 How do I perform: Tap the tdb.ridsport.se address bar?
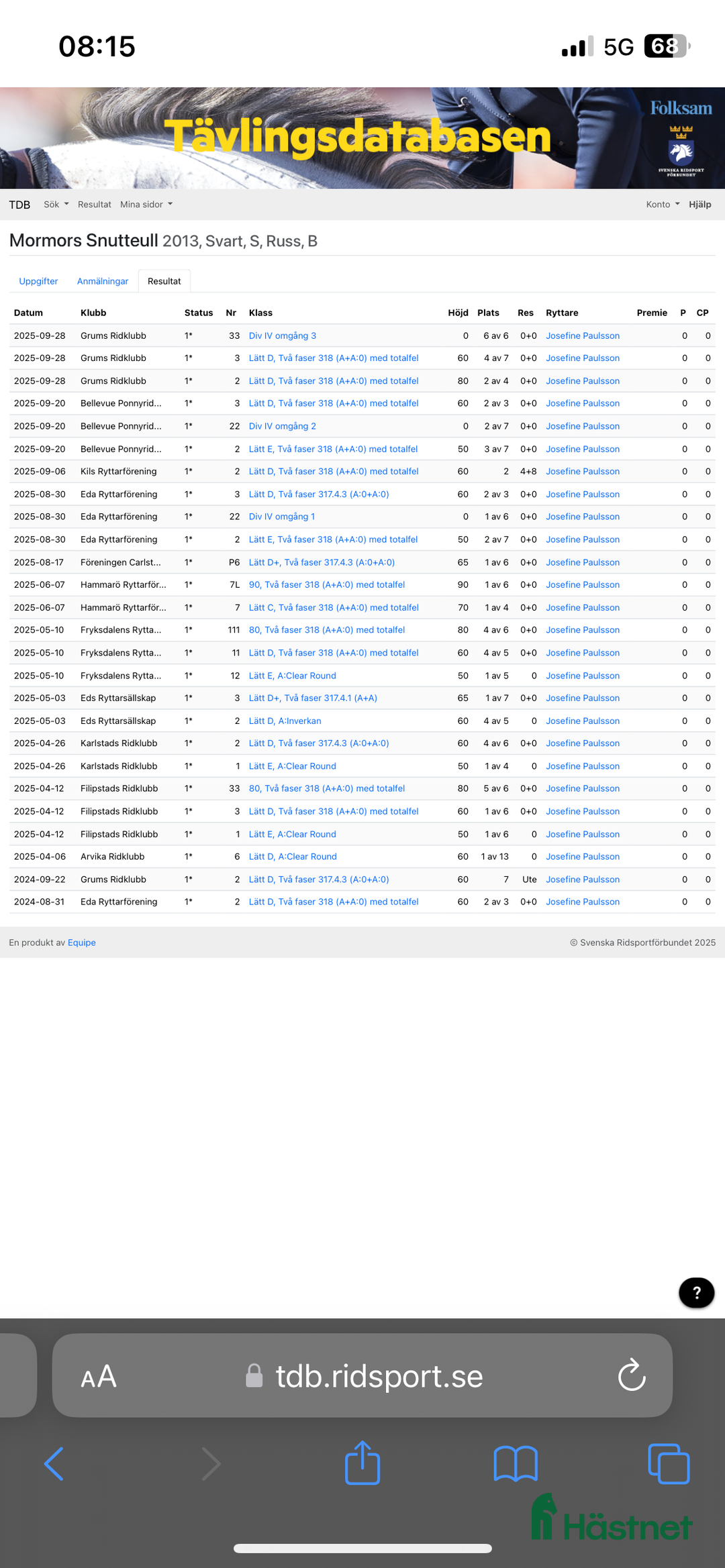coord(379,1377)
